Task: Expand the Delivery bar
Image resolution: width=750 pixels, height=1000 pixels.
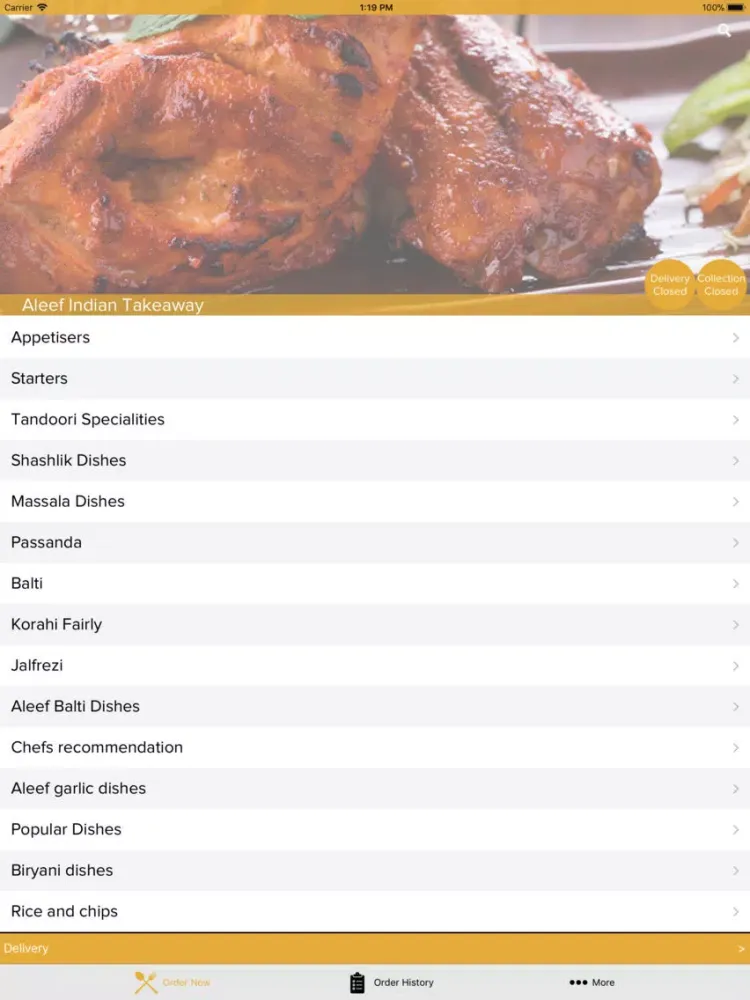Action: 375,948
